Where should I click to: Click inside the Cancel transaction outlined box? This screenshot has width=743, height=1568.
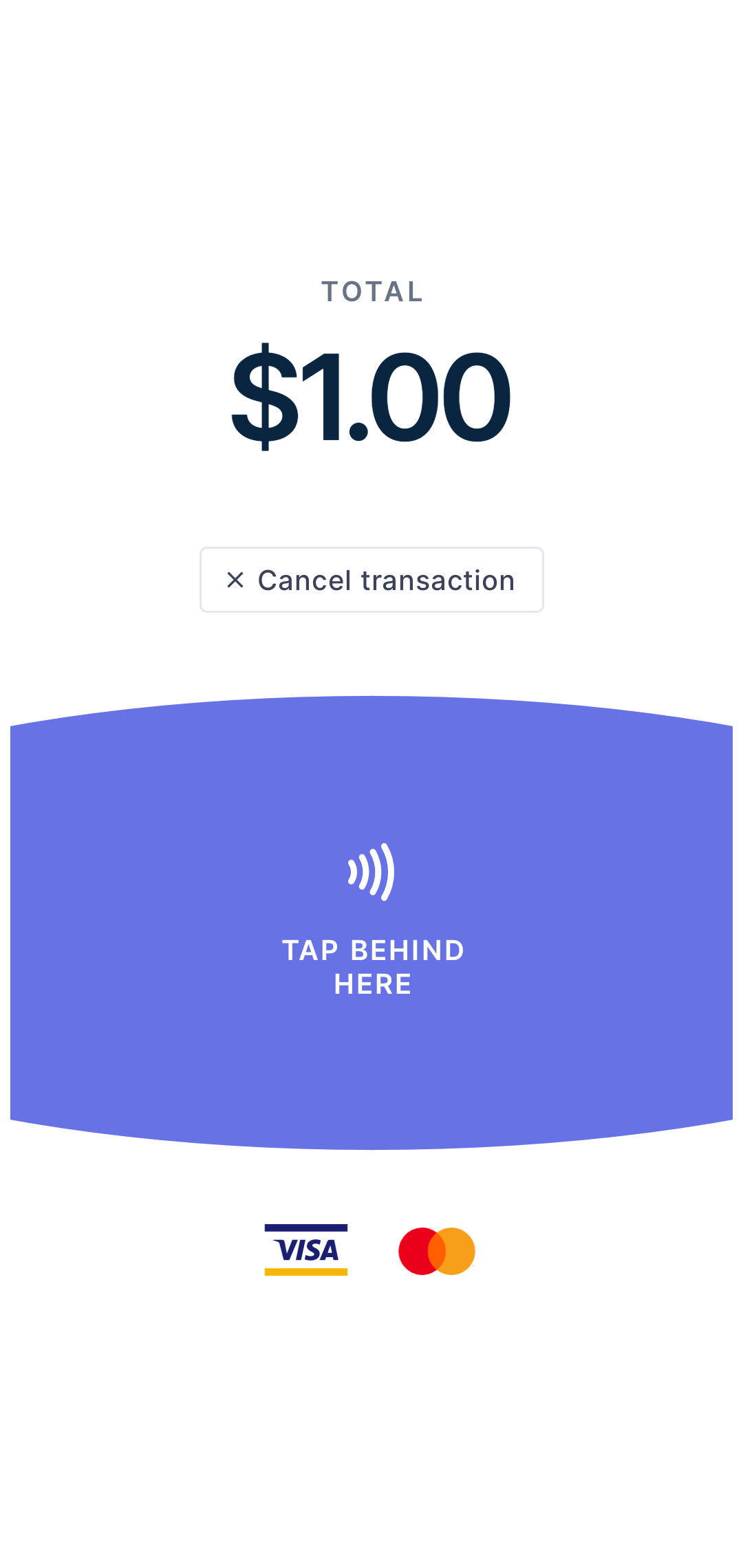point(371,580)
